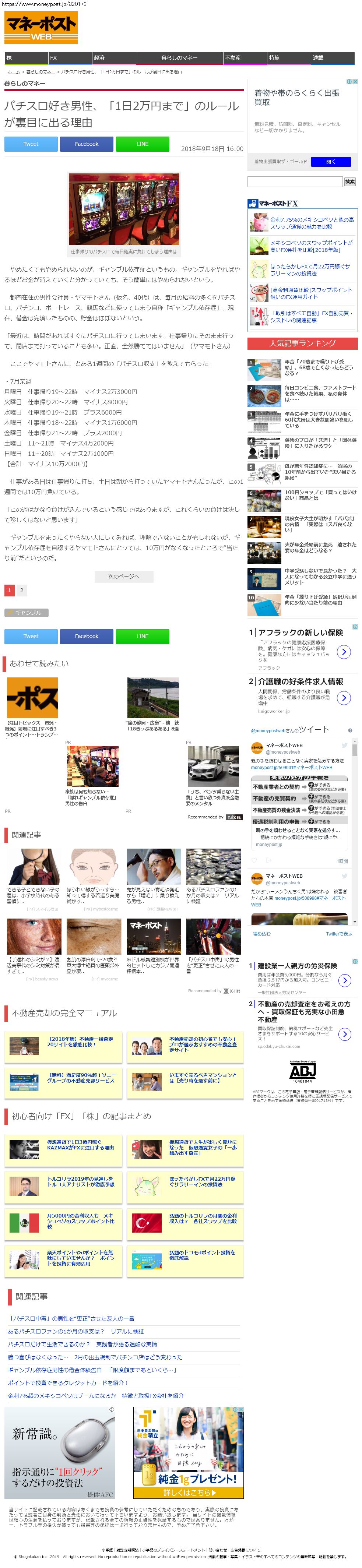362x1568 pixels.
Task: Open the Twitterで表示 link
Action: 339,934
